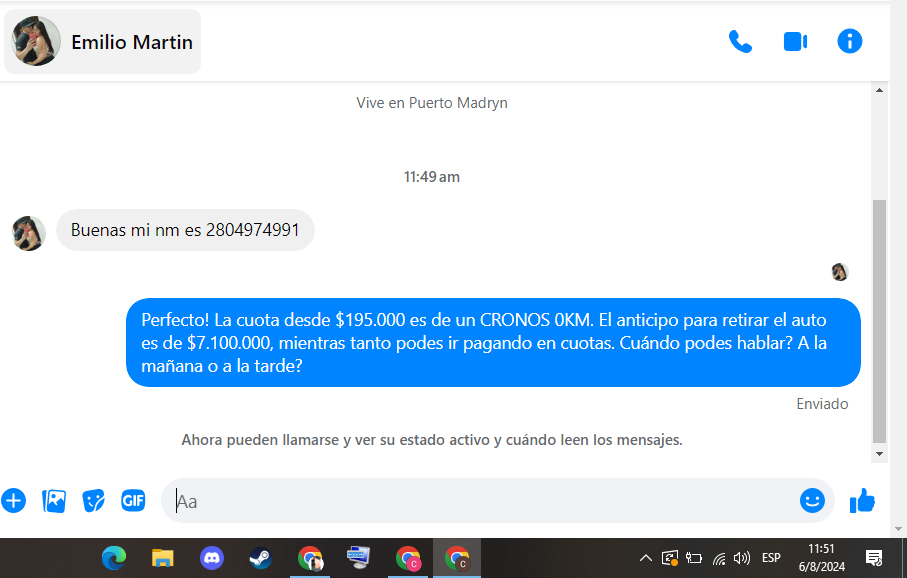Open the emoji picker
Image resolution: width=907 pixels, height=578 pixels.
[x=812, y=501]
